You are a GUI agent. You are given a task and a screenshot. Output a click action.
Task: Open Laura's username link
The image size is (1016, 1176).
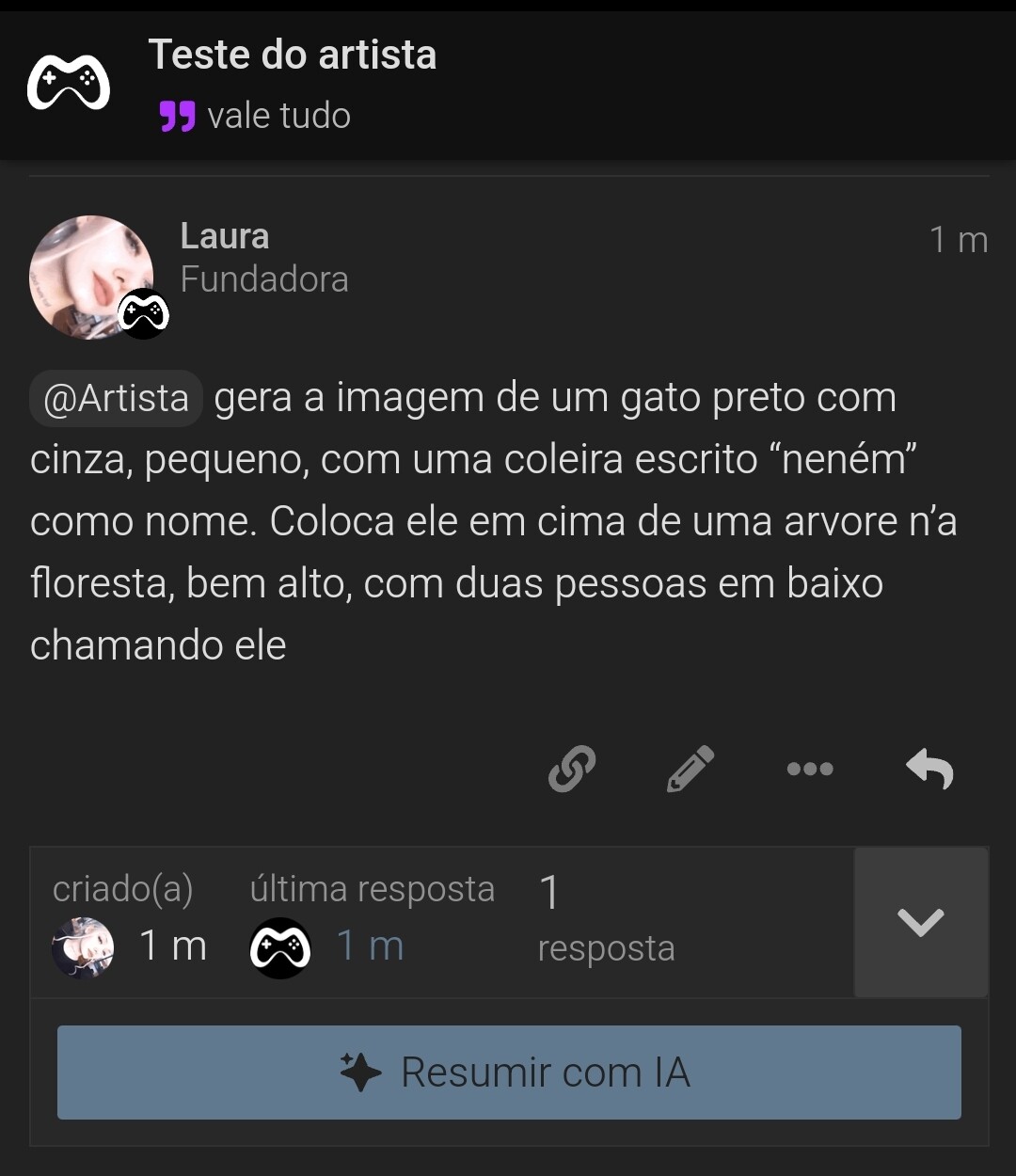click(x=225, y=236)
